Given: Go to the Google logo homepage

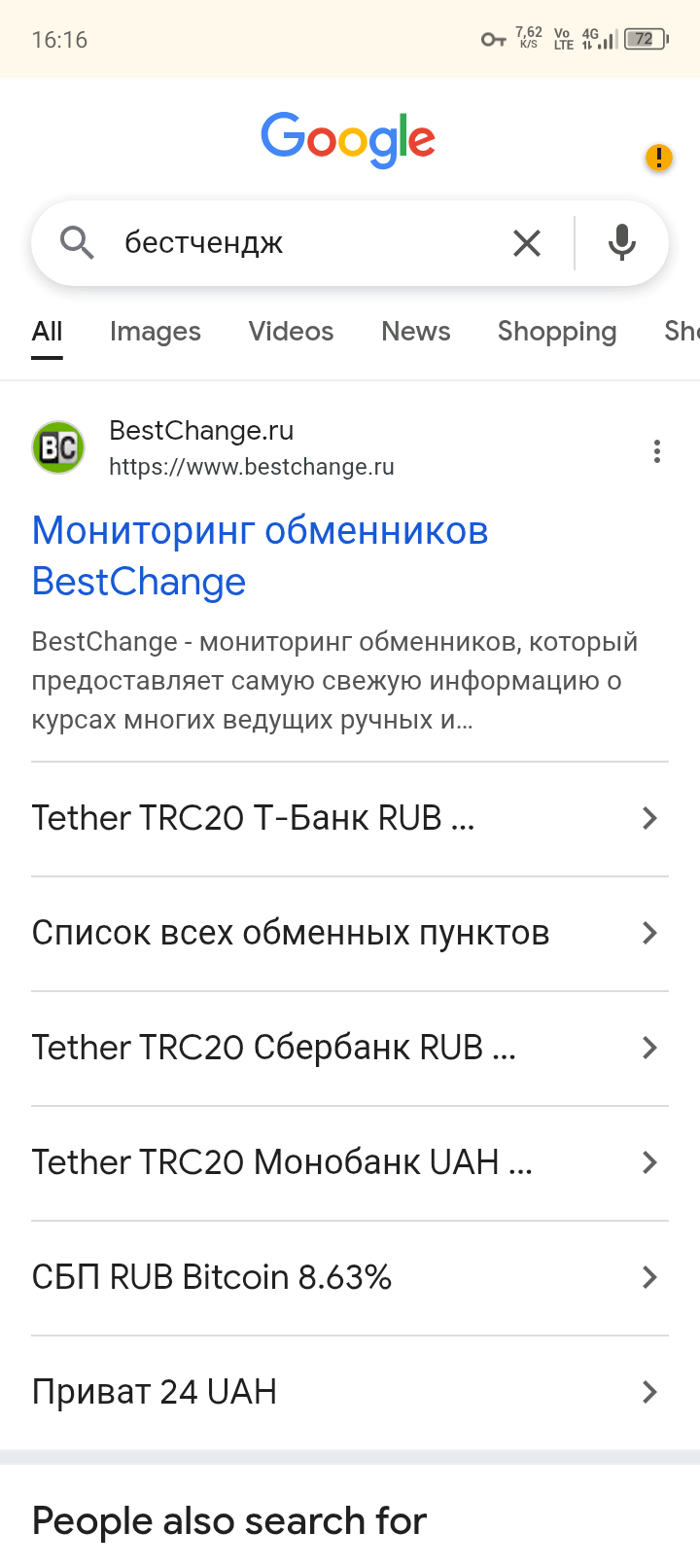Looking at the screenshot, I should [x=348, y=139].
